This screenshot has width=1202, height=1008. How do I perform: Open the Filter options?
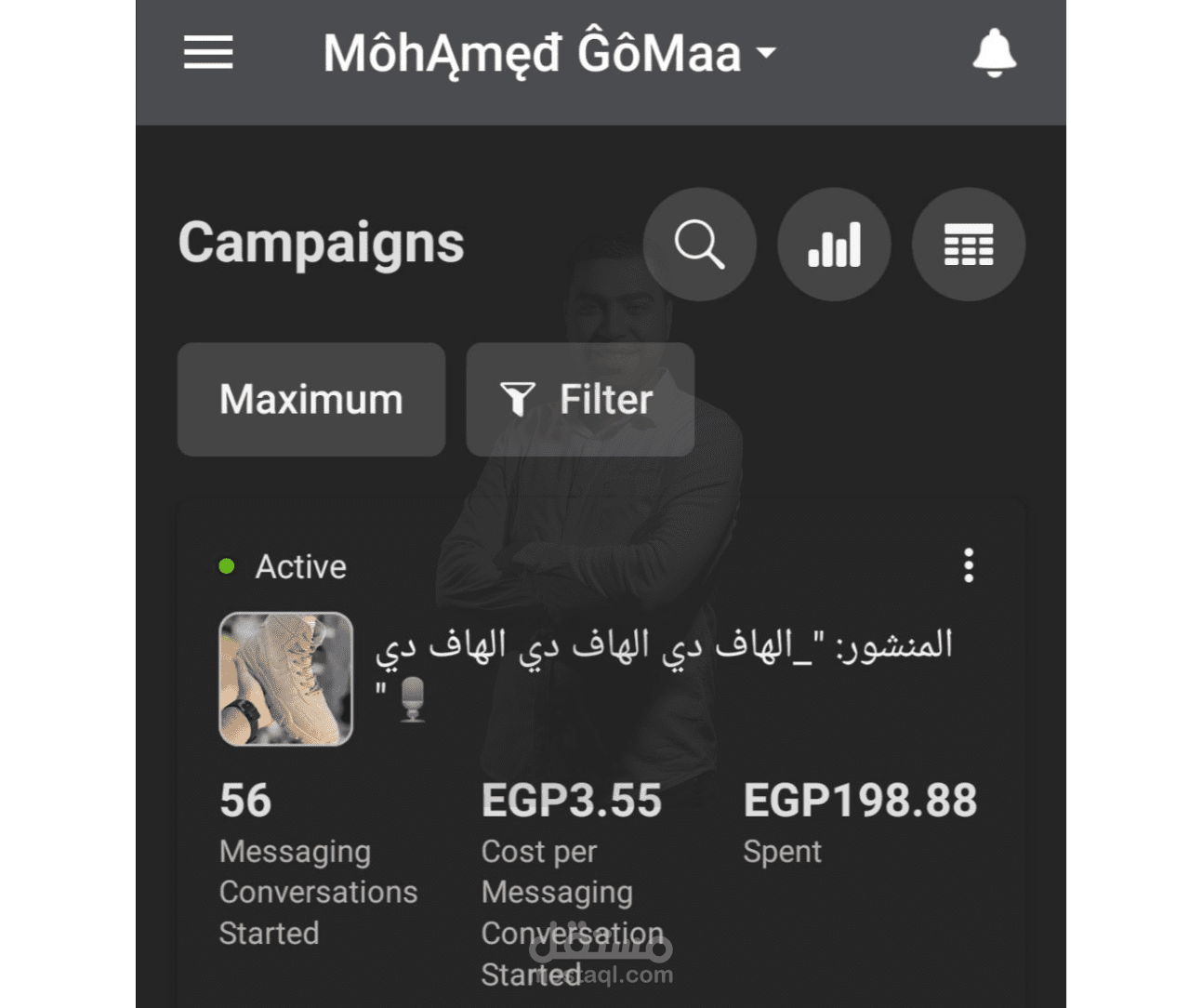(580, 400)
